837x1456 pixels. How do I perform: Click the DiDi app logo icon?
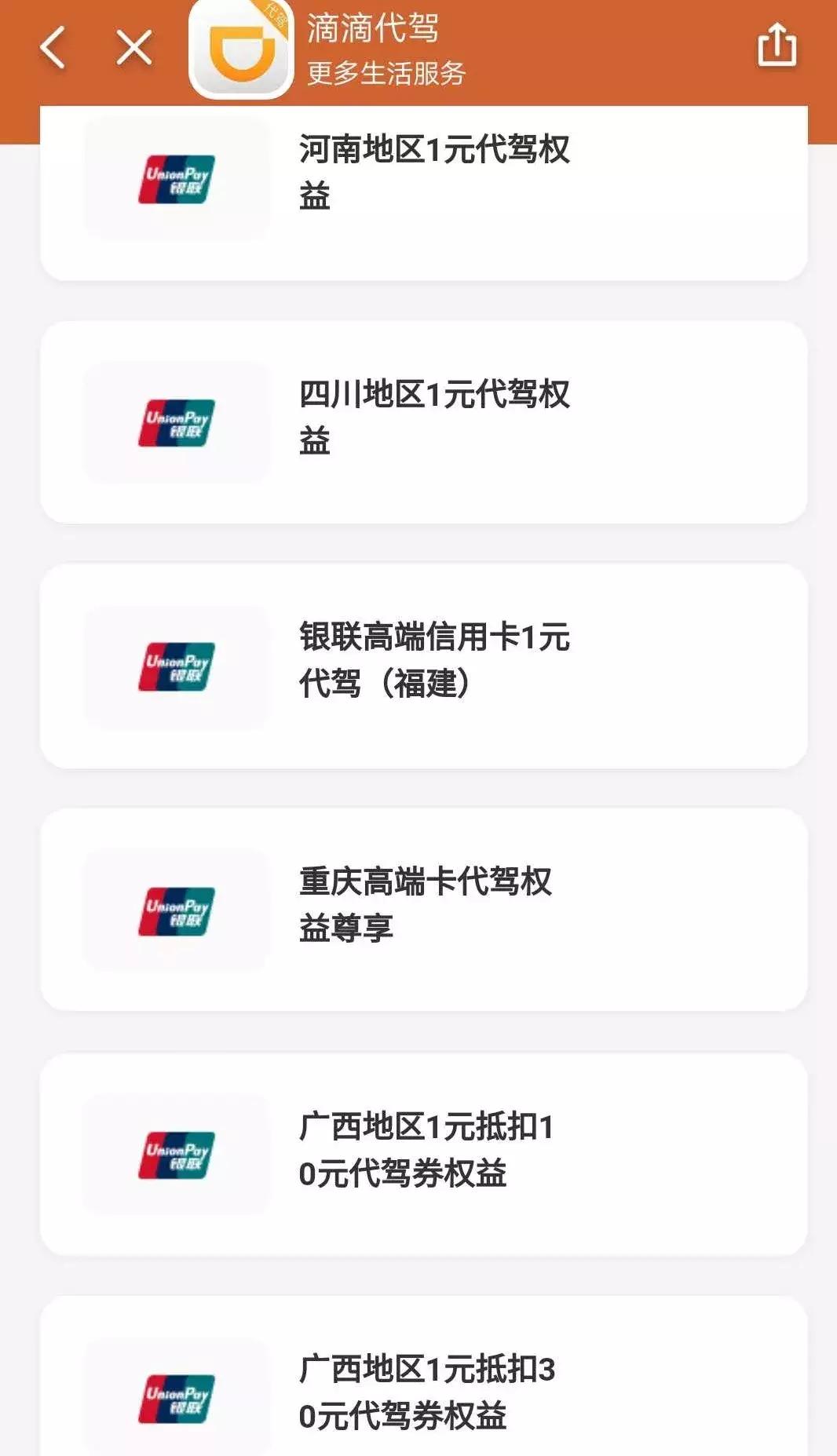[x=241, y=49]
